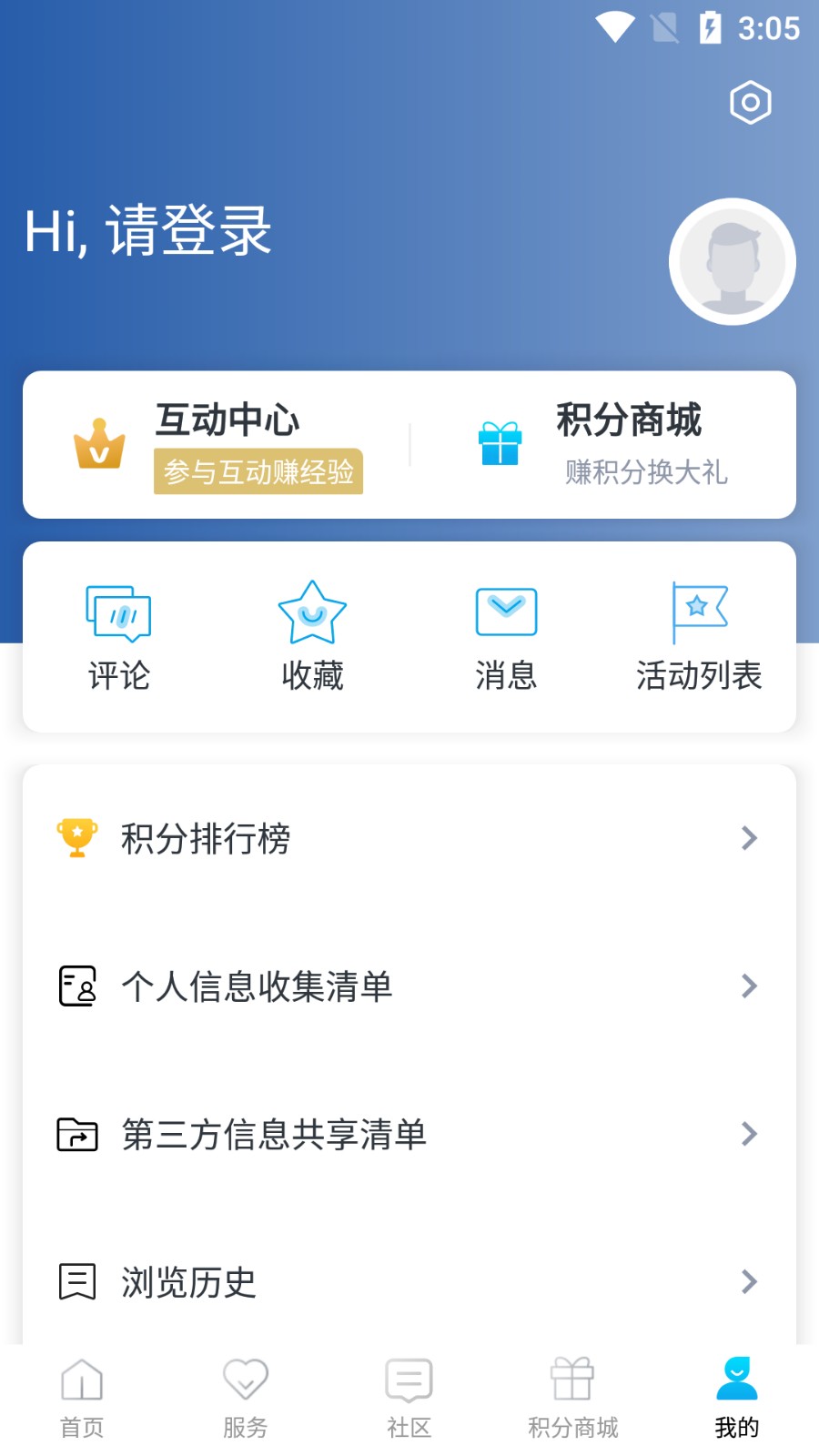Screen dimensions: 819x1456
Task: Expand 积分排行榜 via its chevron
Action: 748,838
